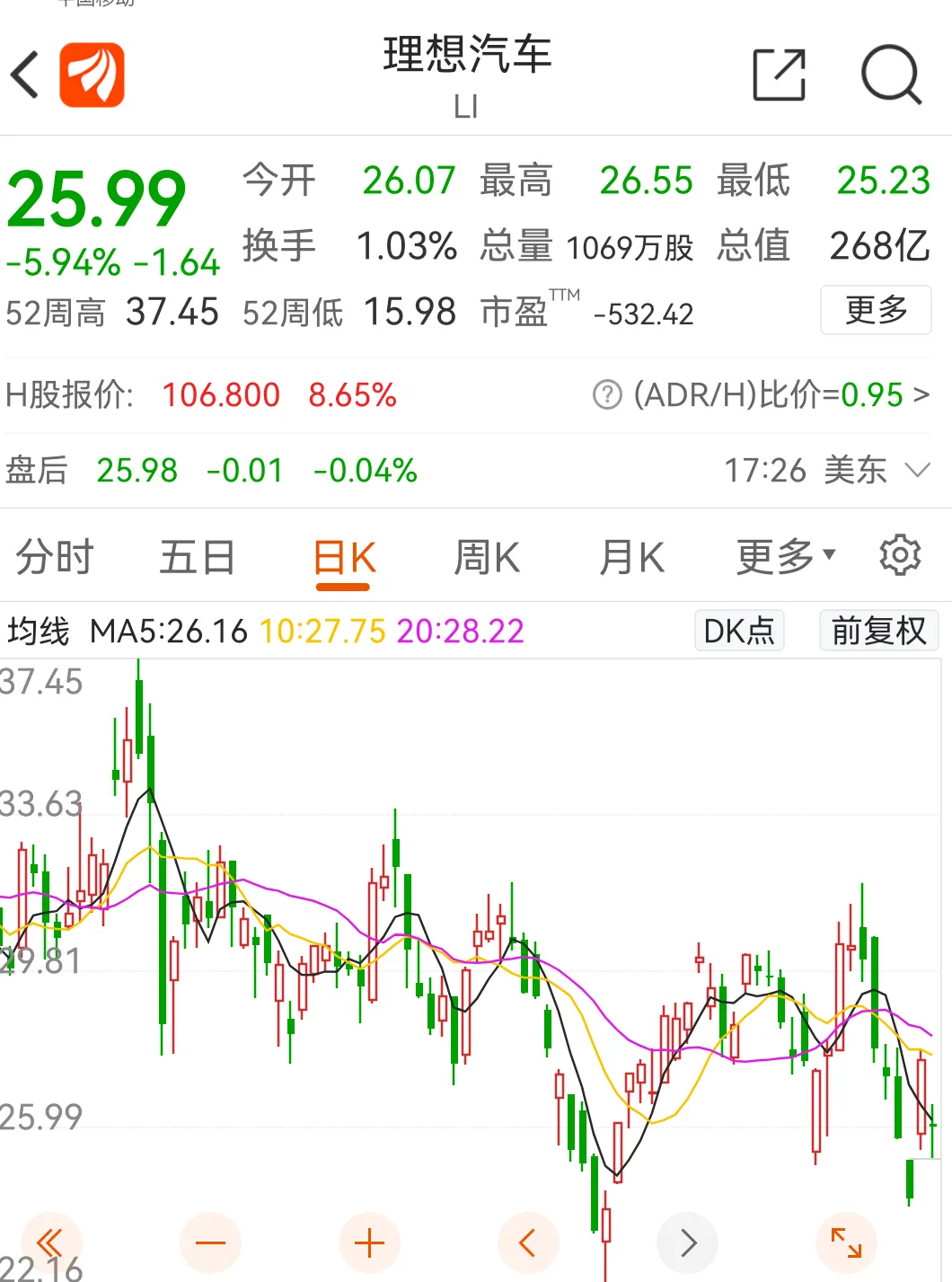Image resolution: width=952 pixels, height=1282 pixels.
Task: Expand chart to full screen
Action: tap(846, 1243)
